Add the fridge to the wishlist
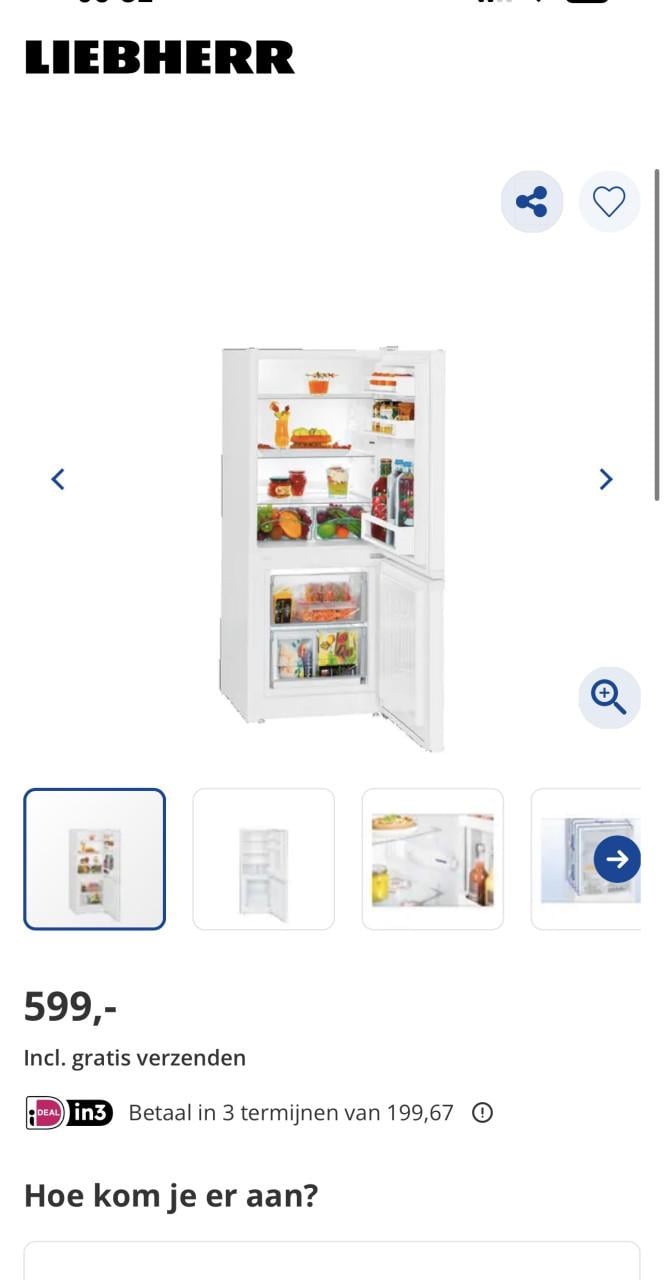 (609, 202)
